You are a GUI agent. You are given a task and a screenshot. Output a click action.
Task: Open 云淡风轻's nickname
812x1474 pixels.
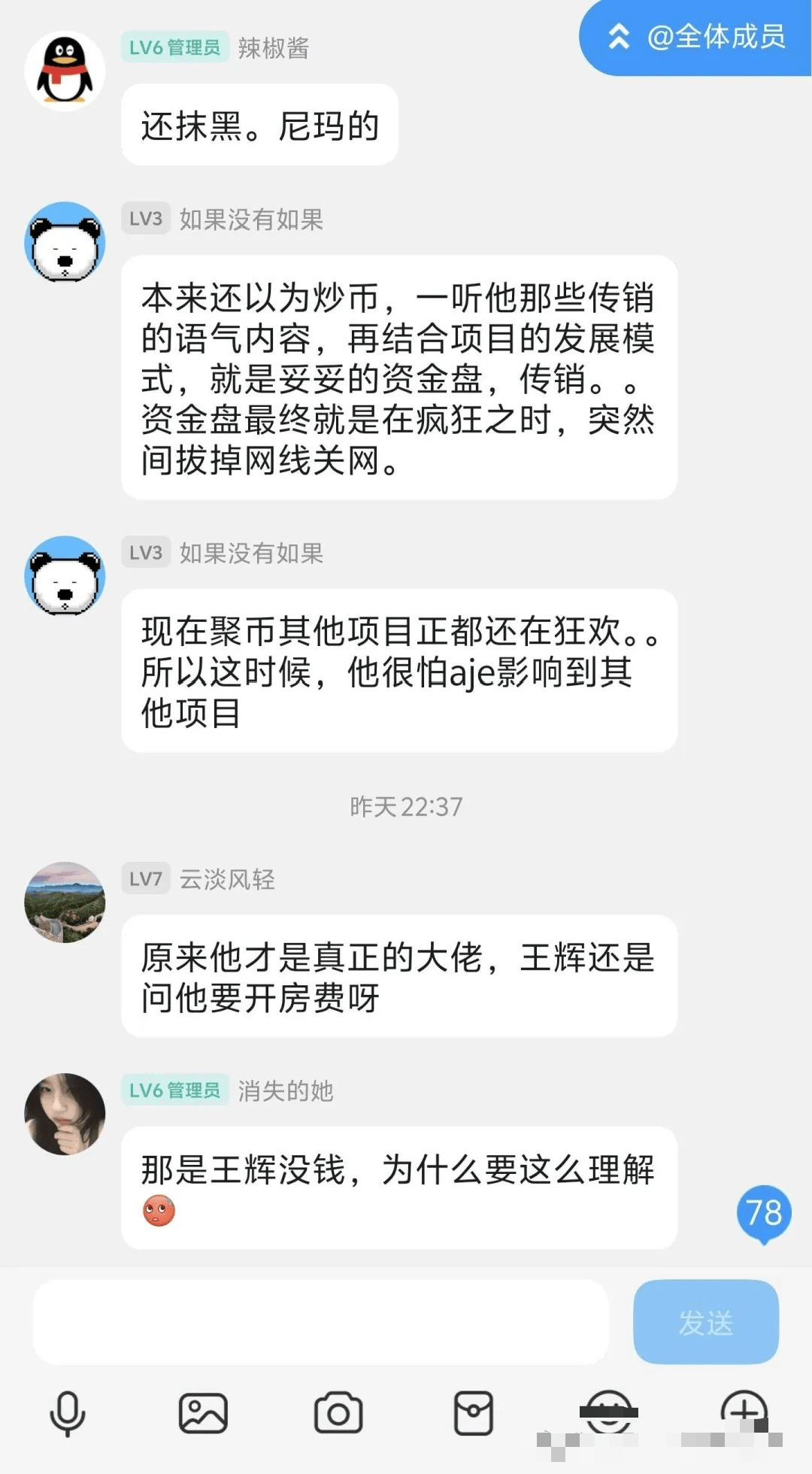227,881
